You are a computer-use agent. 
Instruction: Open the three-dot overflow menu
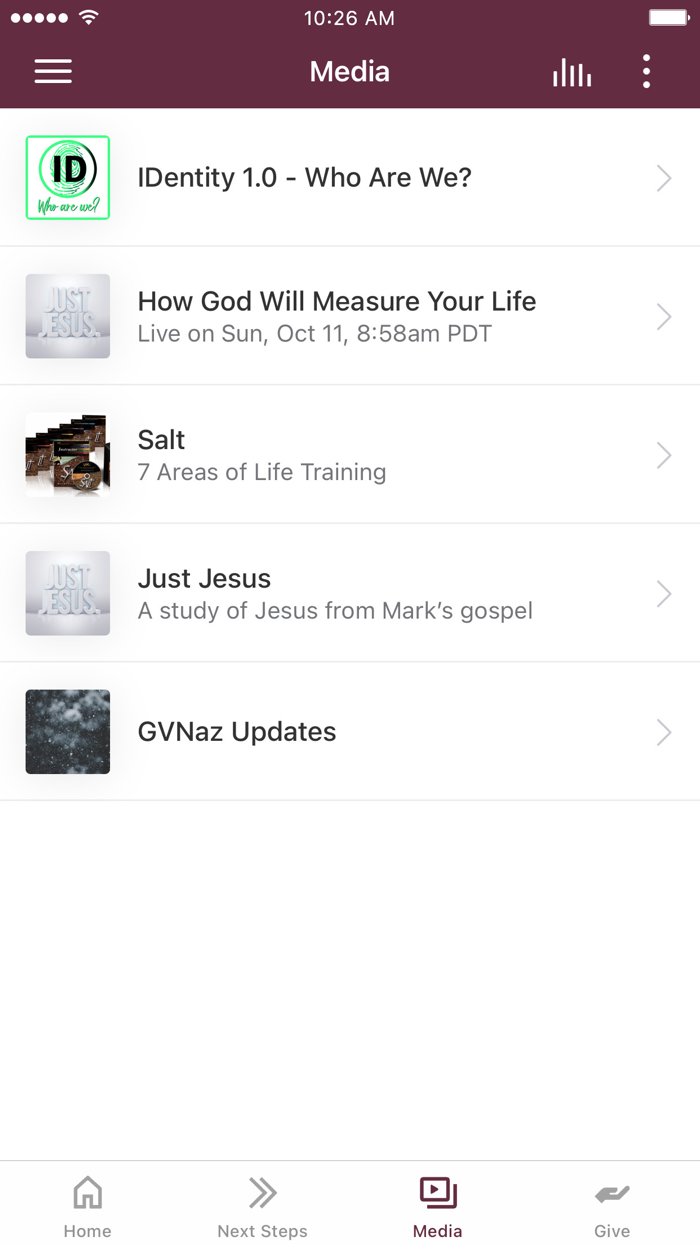(647, 71)
